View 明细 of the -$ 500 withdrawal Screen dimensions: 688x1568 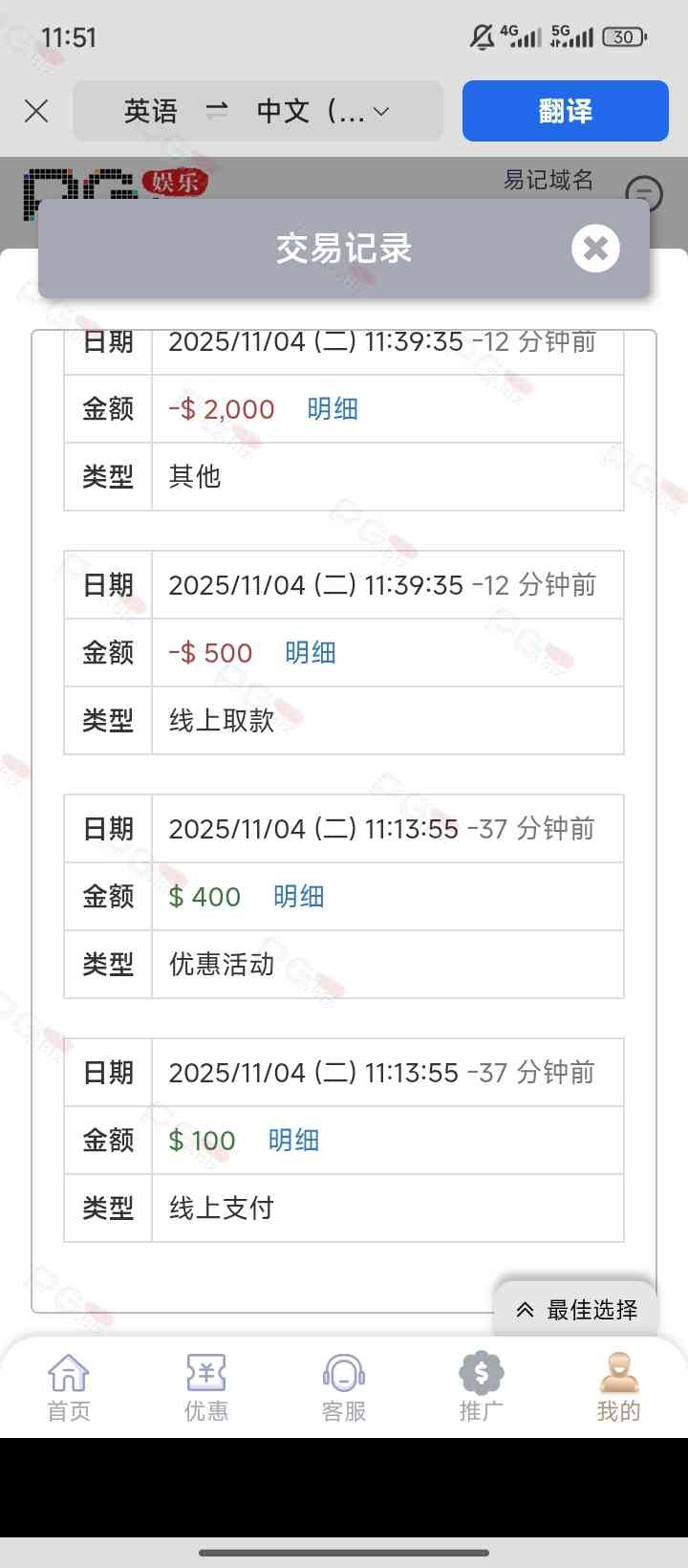(311, 653)
